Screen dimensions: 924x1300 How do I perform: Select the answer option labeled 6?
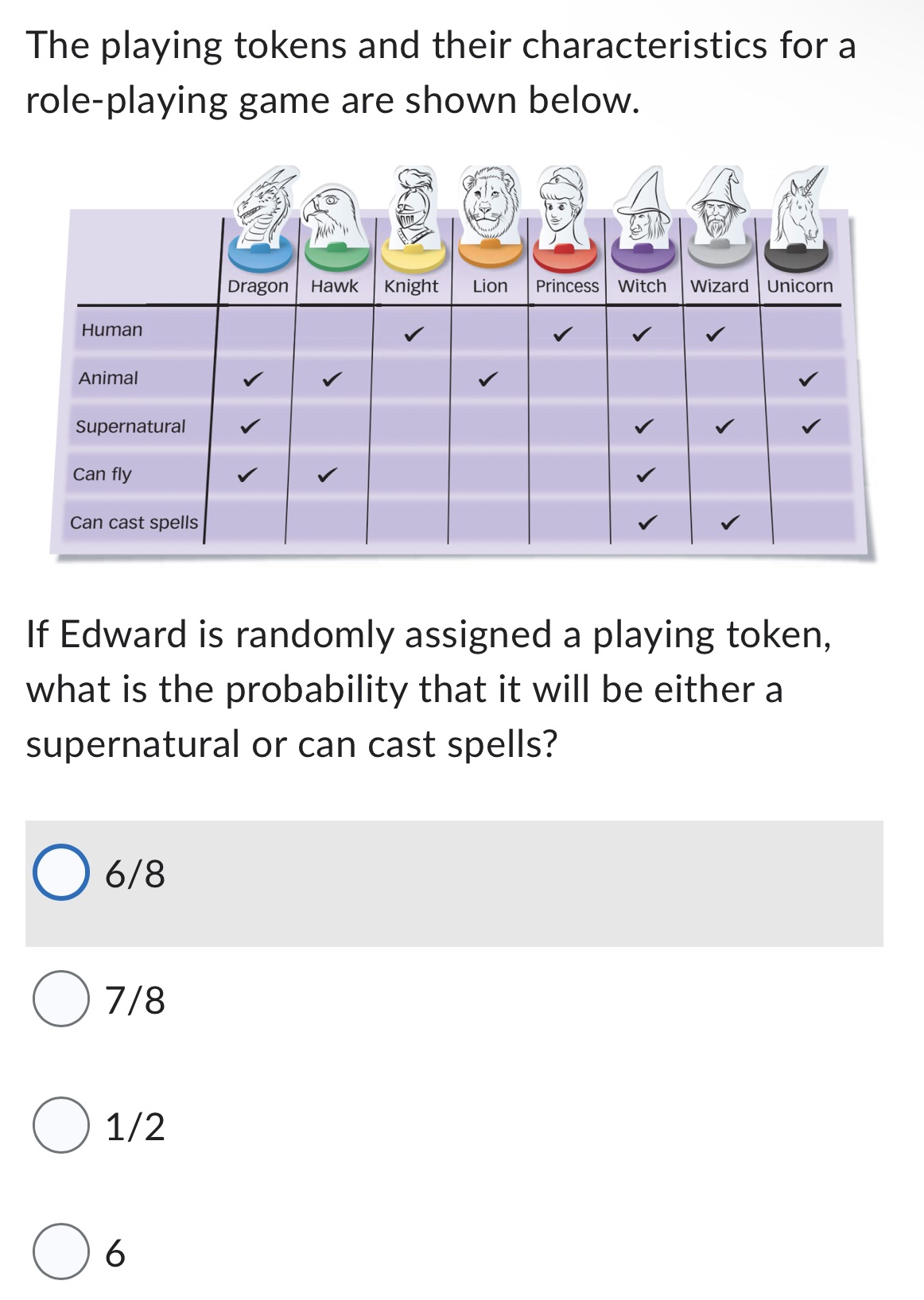61,1251
